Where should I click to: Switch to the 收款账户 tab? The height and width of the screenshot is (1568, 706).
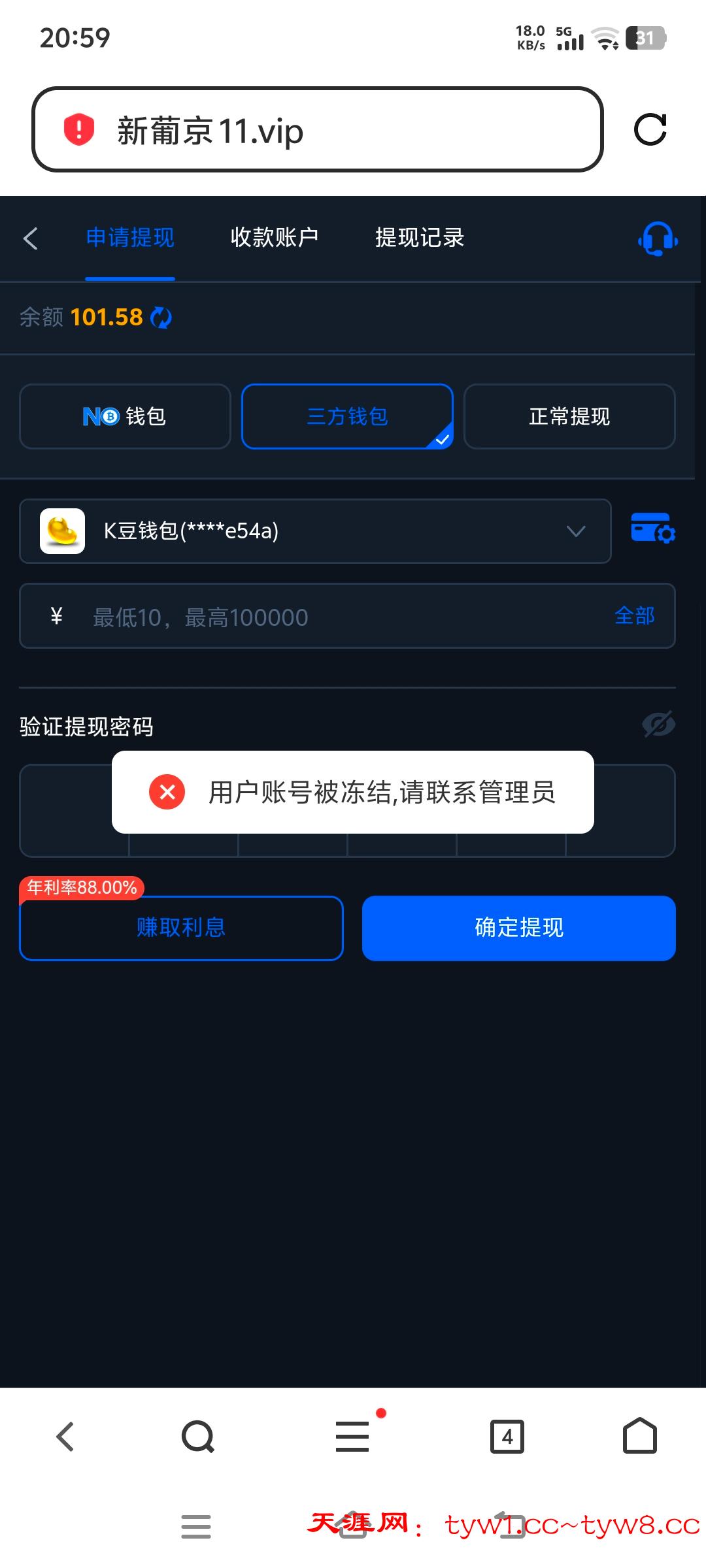[275, 238]
